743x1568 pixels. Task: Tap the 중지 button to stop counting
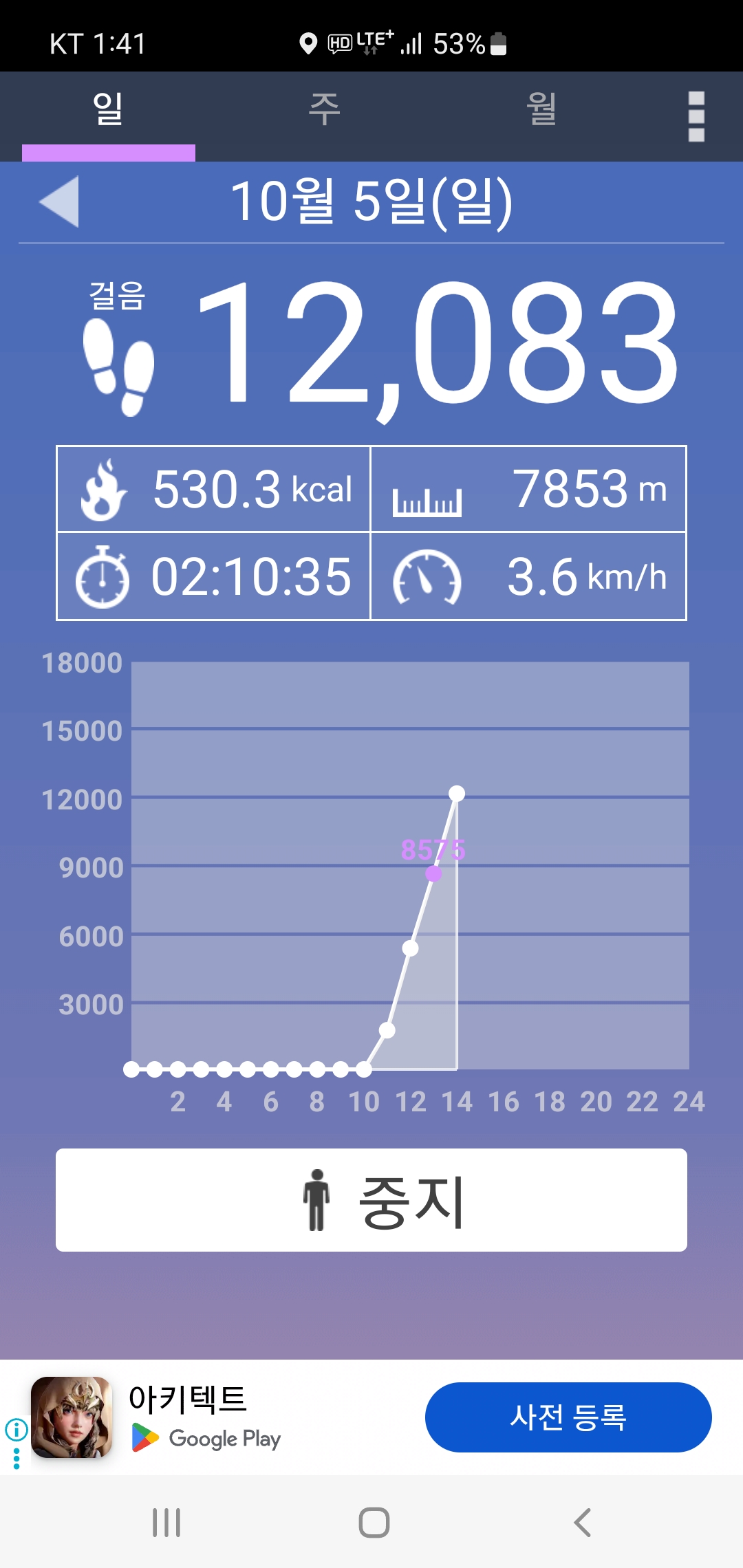(x=371, y=1200)
